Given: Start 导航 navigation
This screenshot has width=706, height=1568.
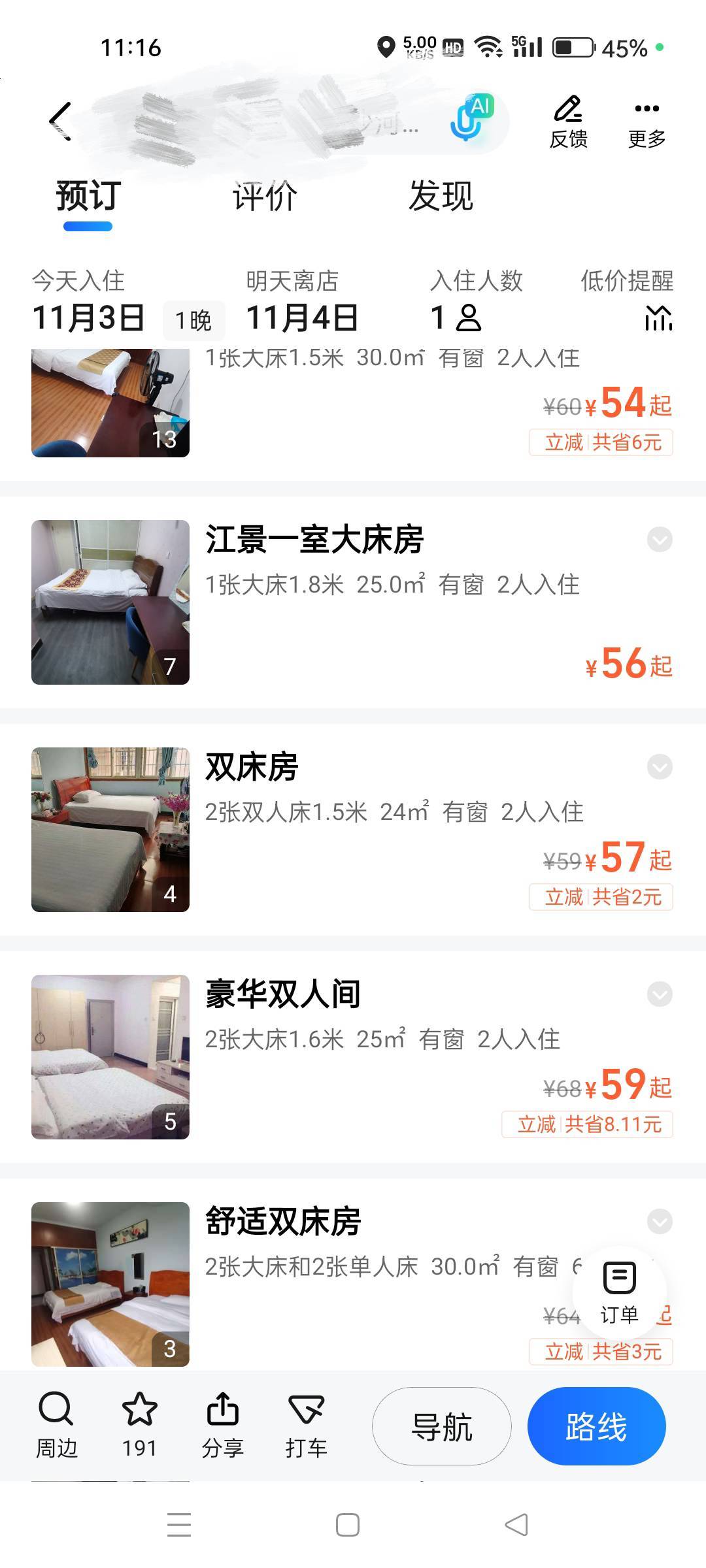Looking at the screenshot, I should coord(442,1426).
